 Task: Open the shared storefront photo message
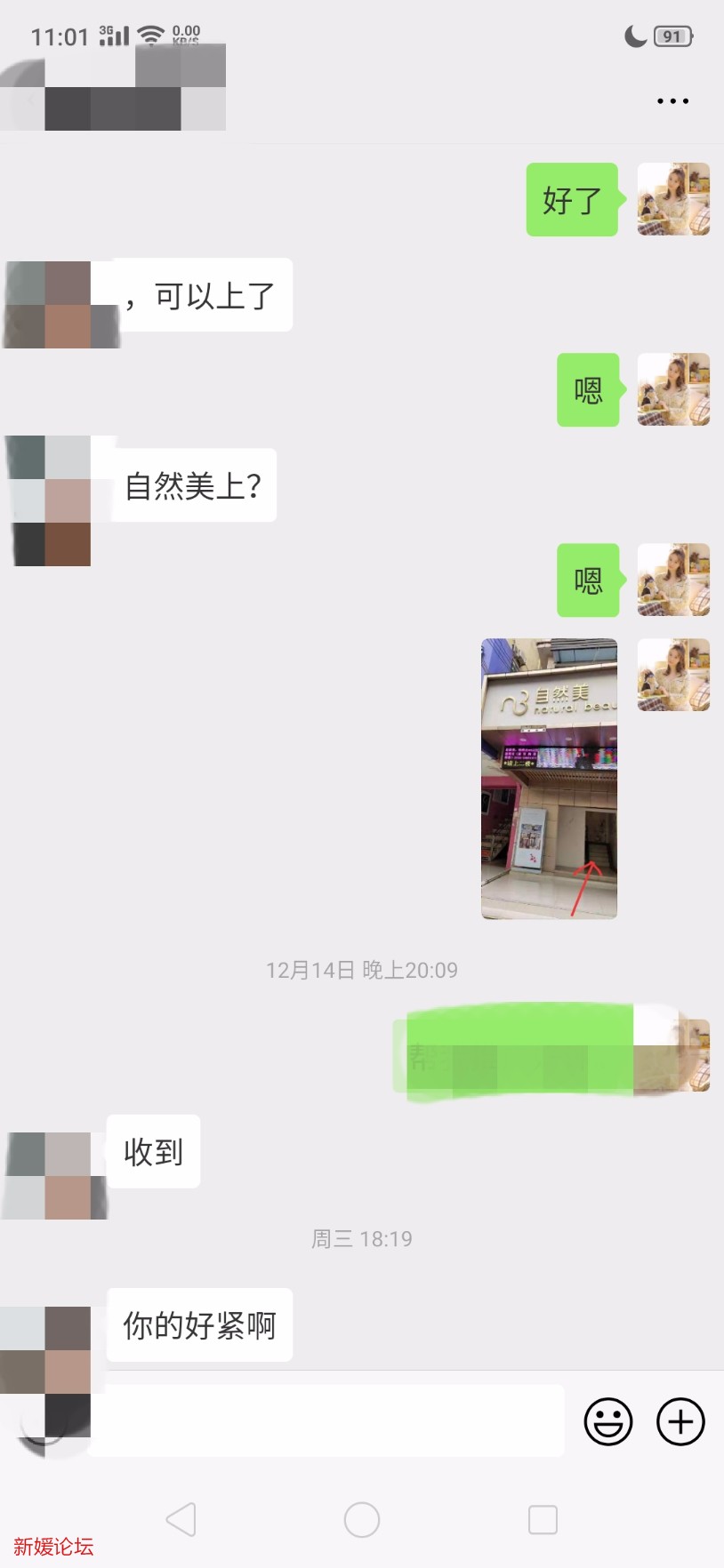point(549,778)
